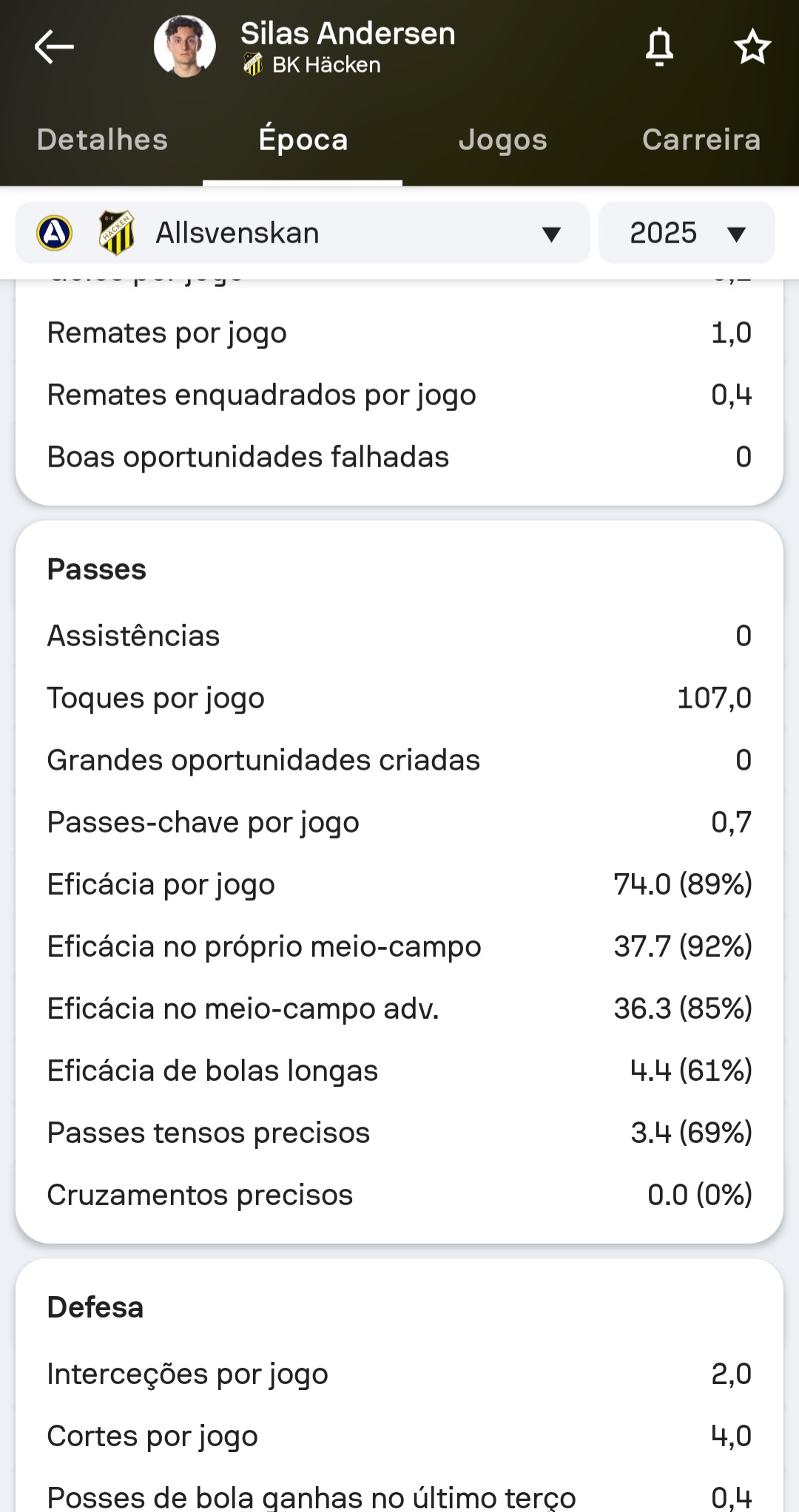Open the Jogos tab
Screen dimensions: 799x1512
pos(502,140)
